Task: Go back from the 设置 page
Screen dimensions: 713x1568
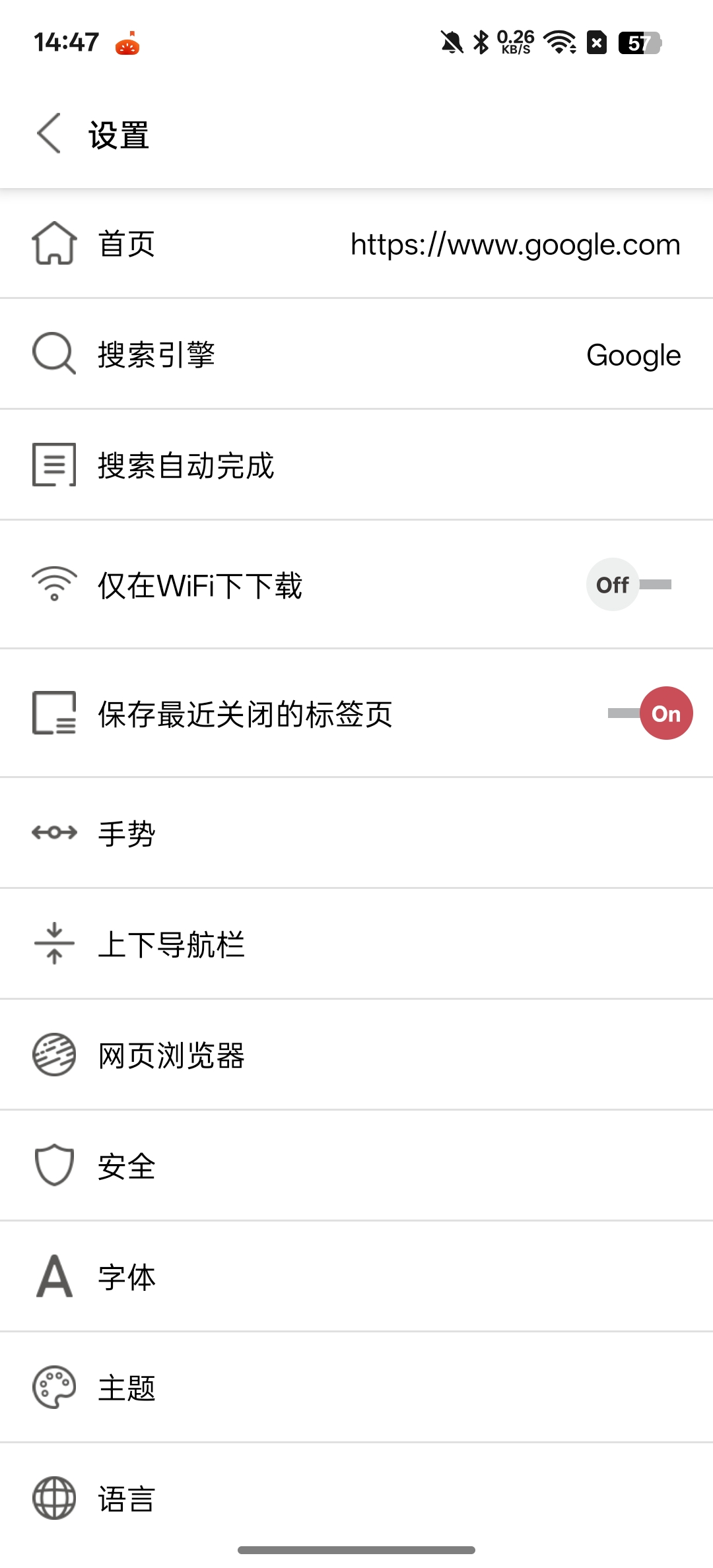Action: (x=49, y=133)
